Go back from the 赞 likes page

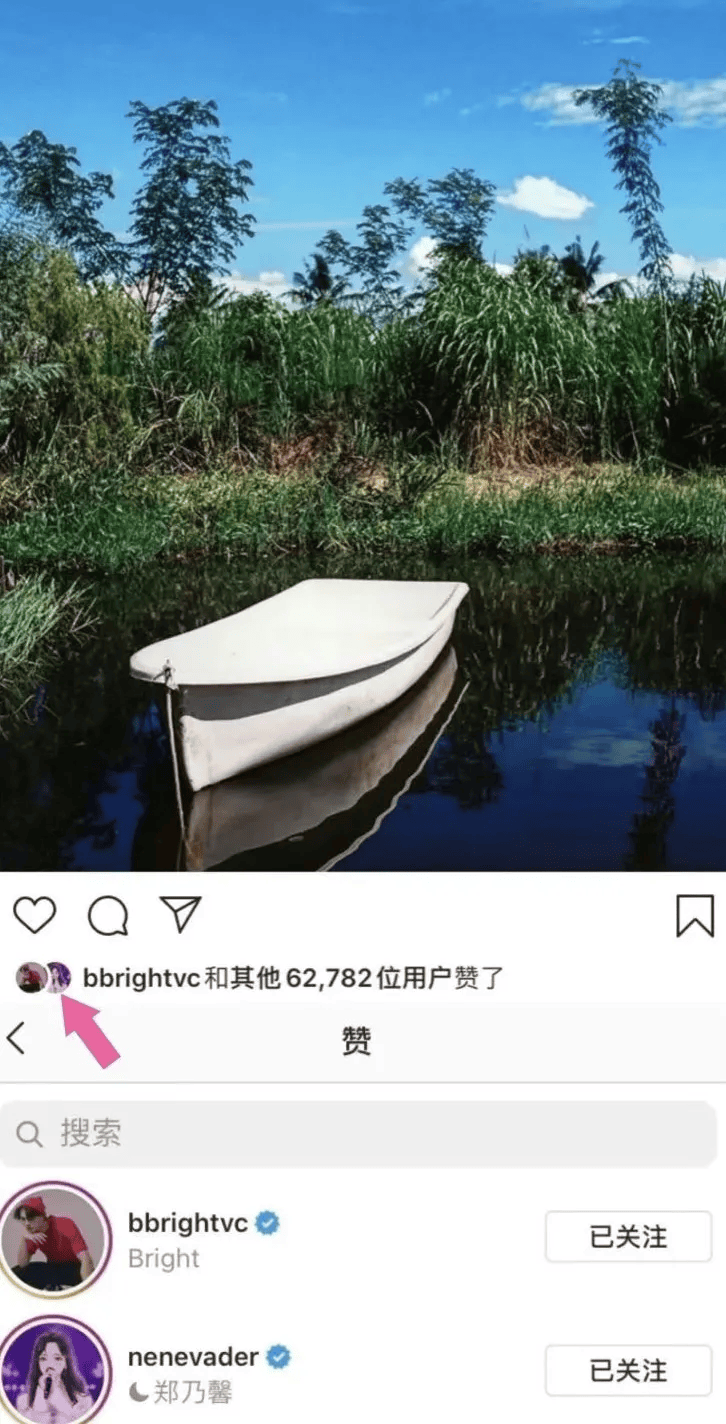coord(17,1039)
